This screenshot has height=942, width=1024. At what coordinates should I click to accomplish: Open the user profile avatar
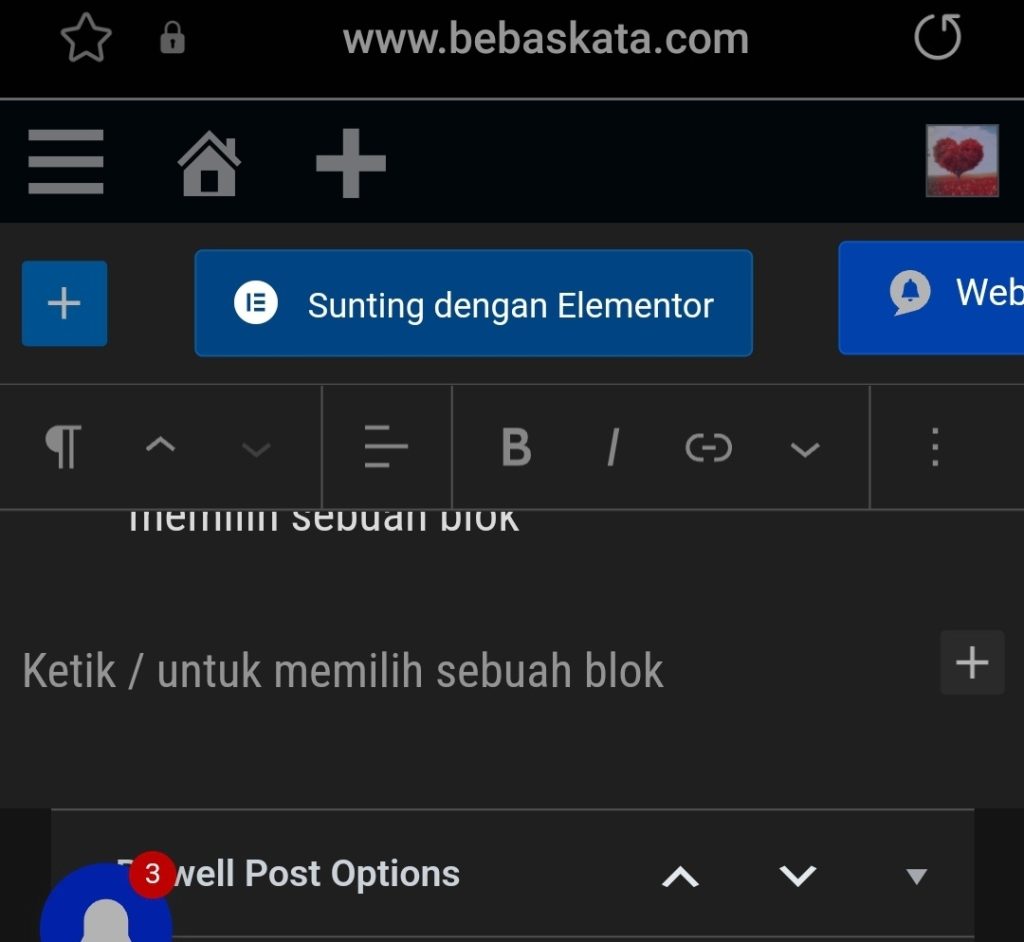tap(961, 160)
